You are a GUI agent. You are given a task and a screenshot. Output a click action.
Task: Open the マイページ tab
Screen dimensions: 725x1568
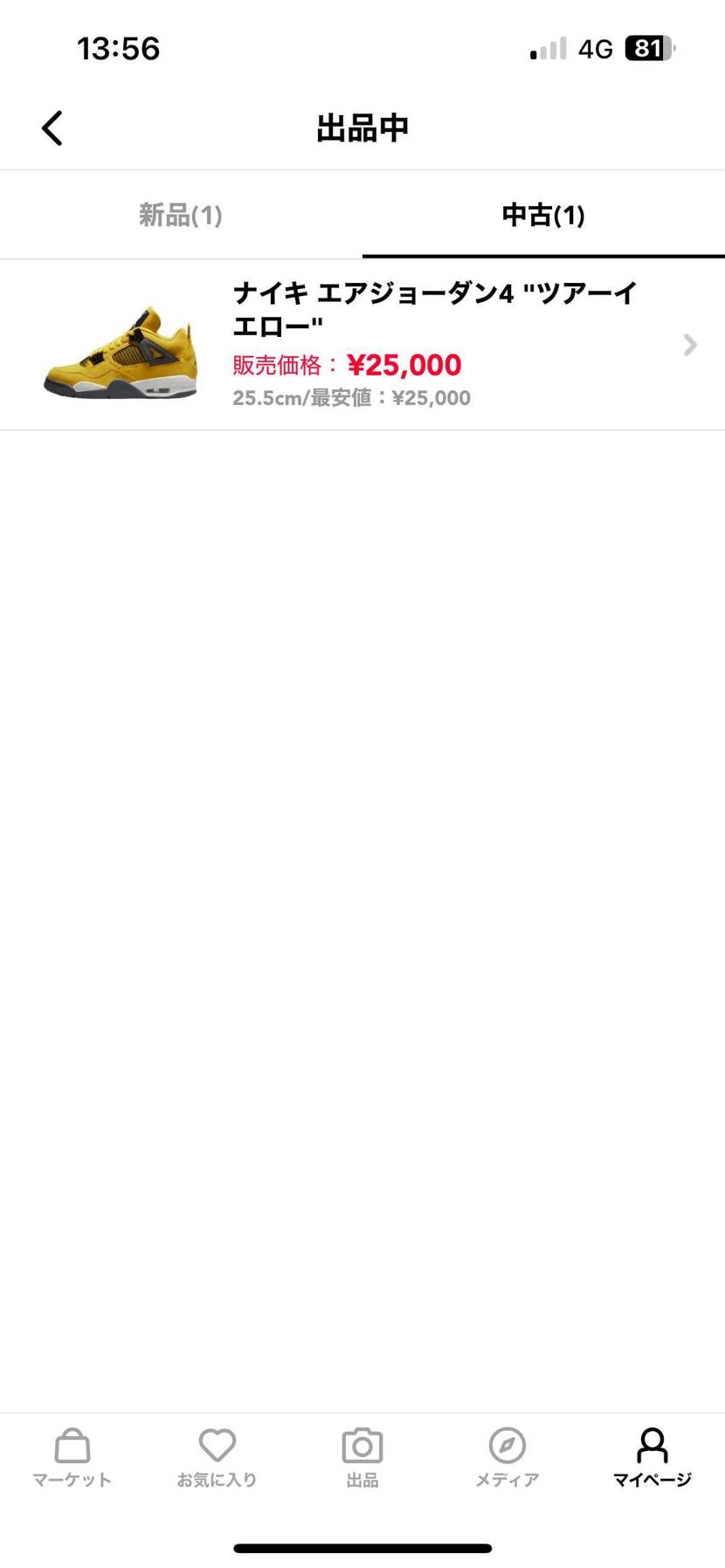tap(652, 1458)
